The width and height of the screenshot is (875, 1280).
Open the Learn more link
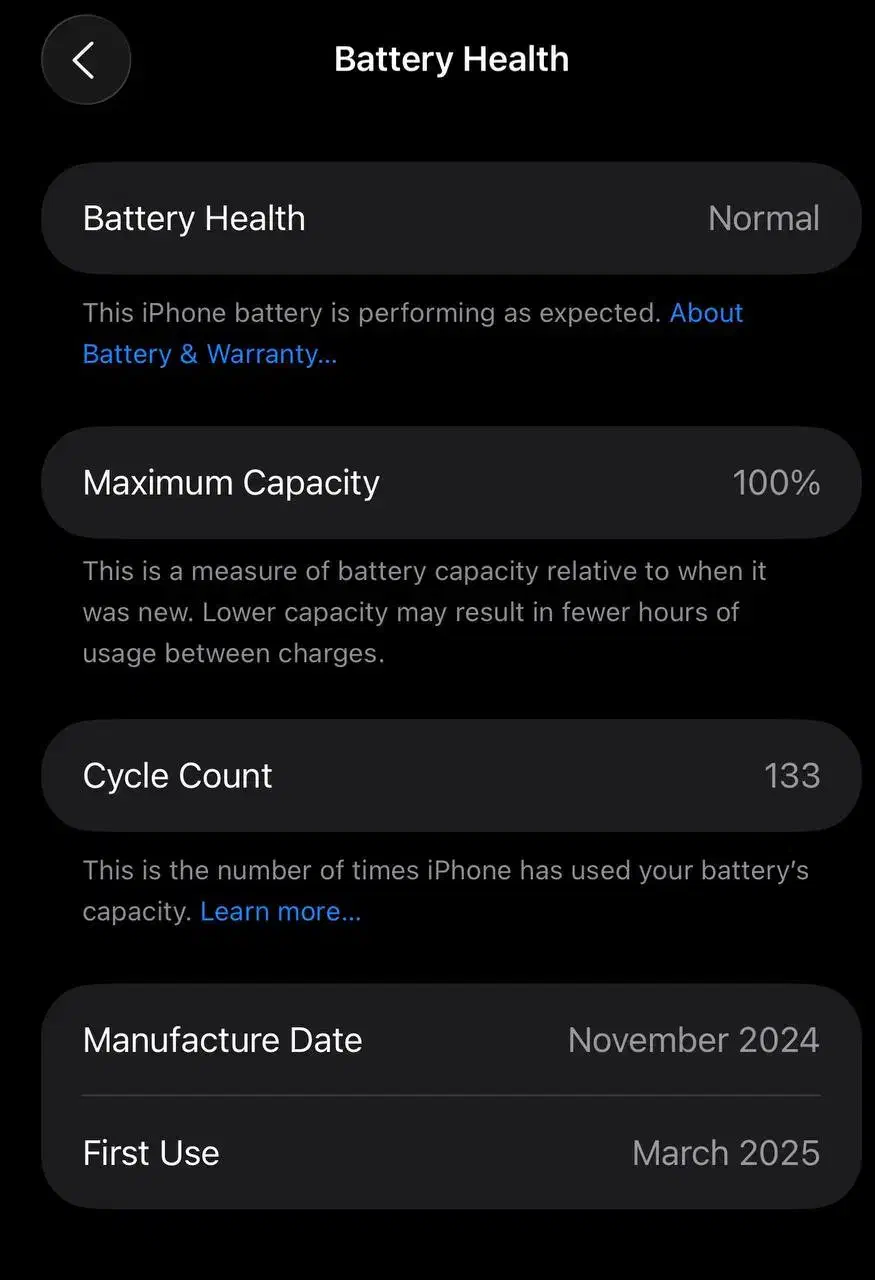coord(280,911)
